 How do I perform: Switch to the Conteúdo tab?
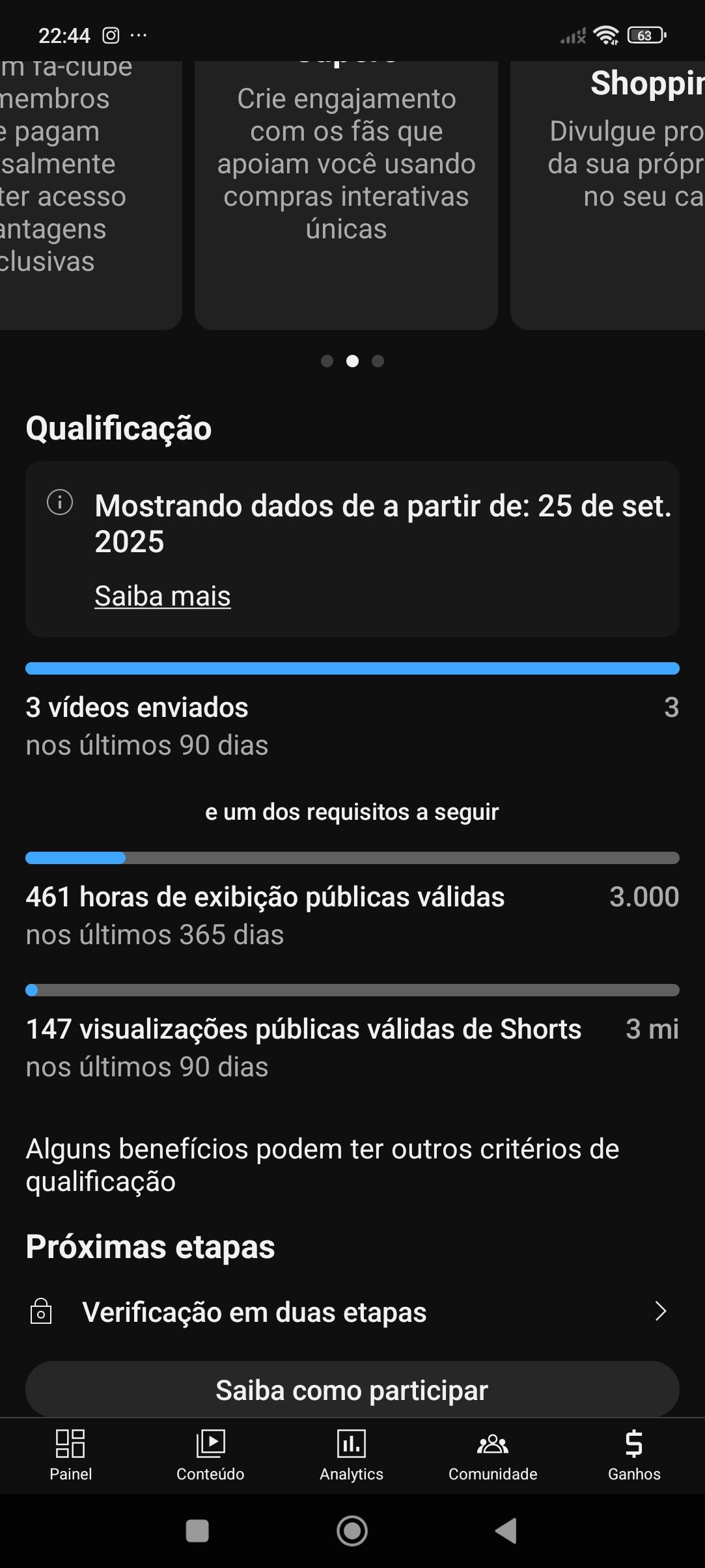pyautogui.click(x=210, y=1455)
